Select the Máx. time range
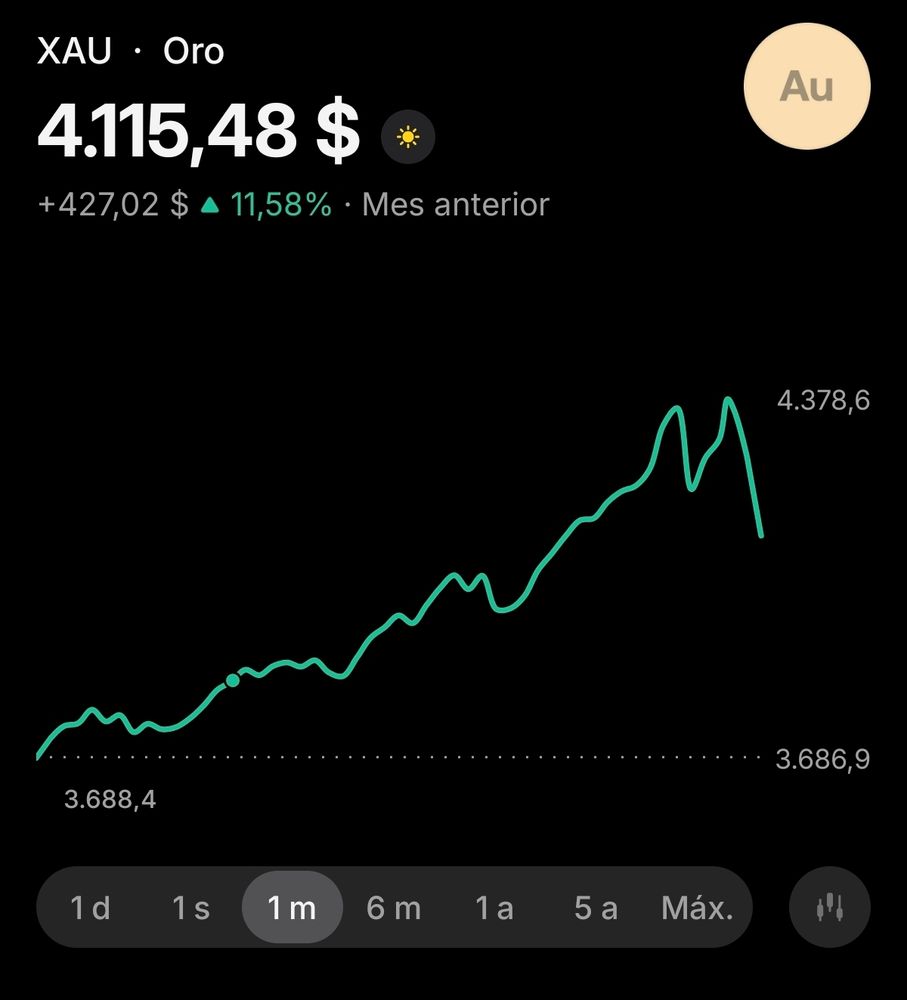 point(697,908)
